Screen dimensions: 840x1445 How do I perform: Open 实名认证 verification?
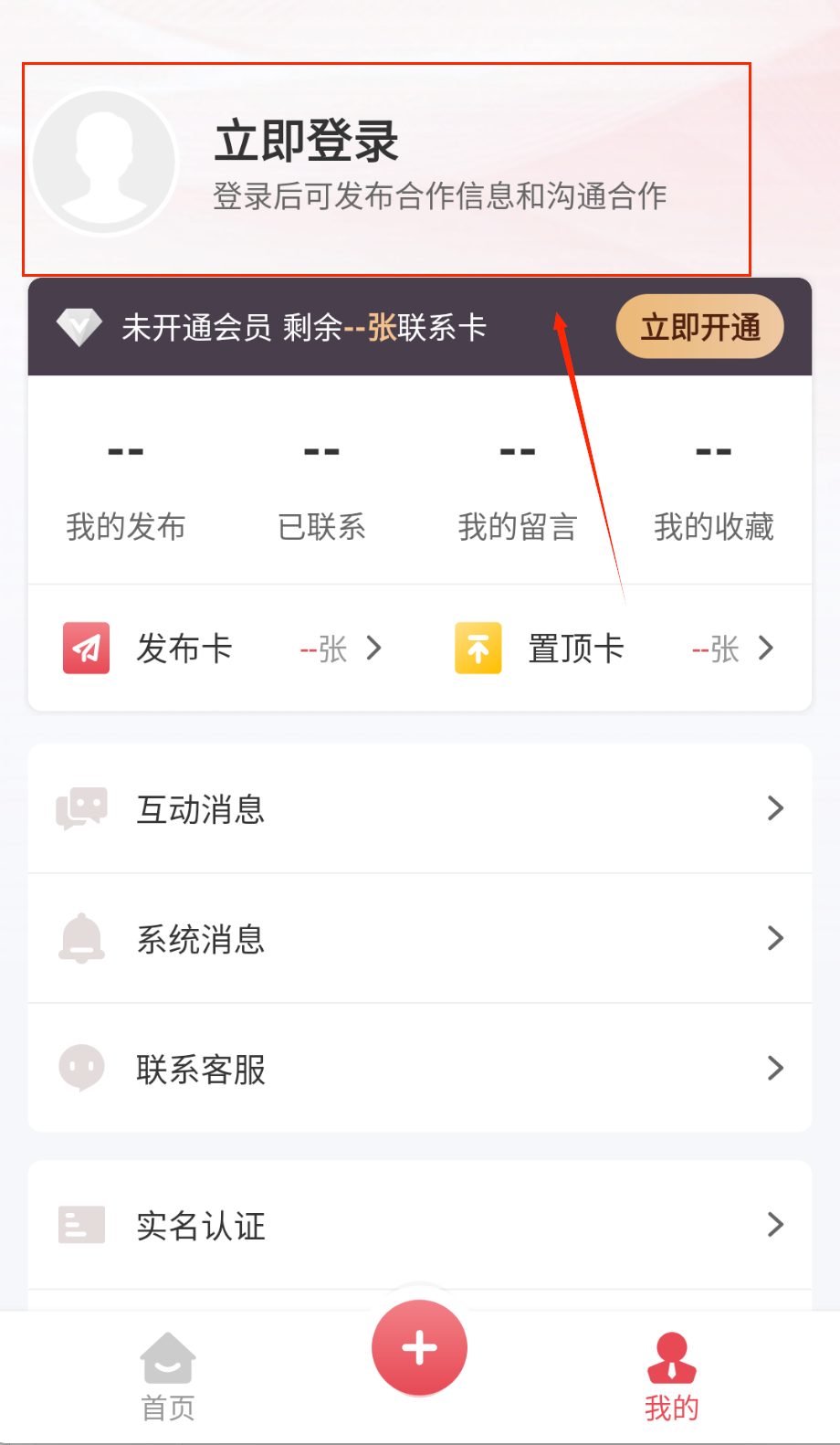tap(420, 1225)
